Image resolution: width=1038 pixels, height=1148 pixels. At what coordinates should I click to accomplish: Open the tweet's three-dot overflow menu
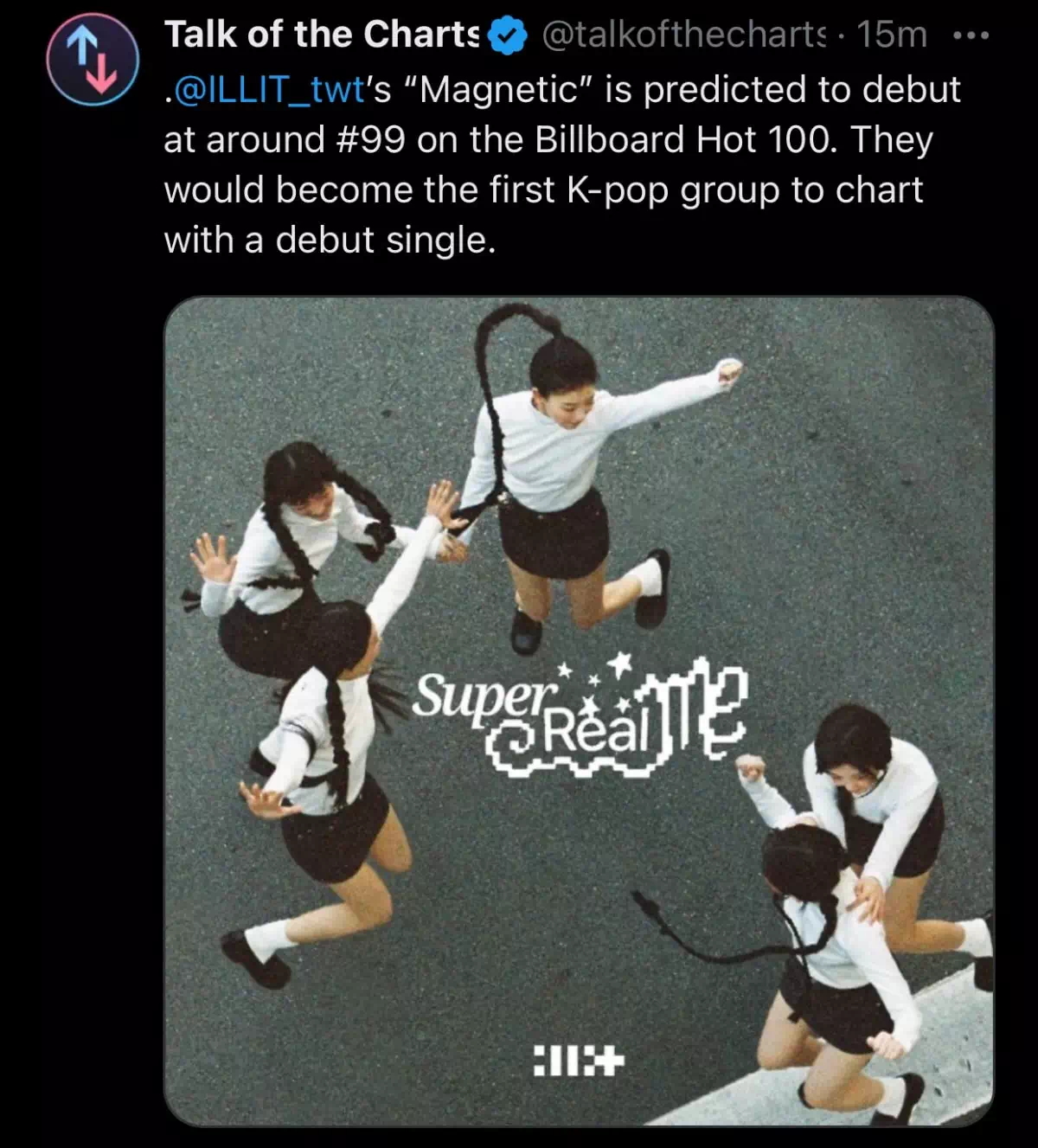(971, 35)
